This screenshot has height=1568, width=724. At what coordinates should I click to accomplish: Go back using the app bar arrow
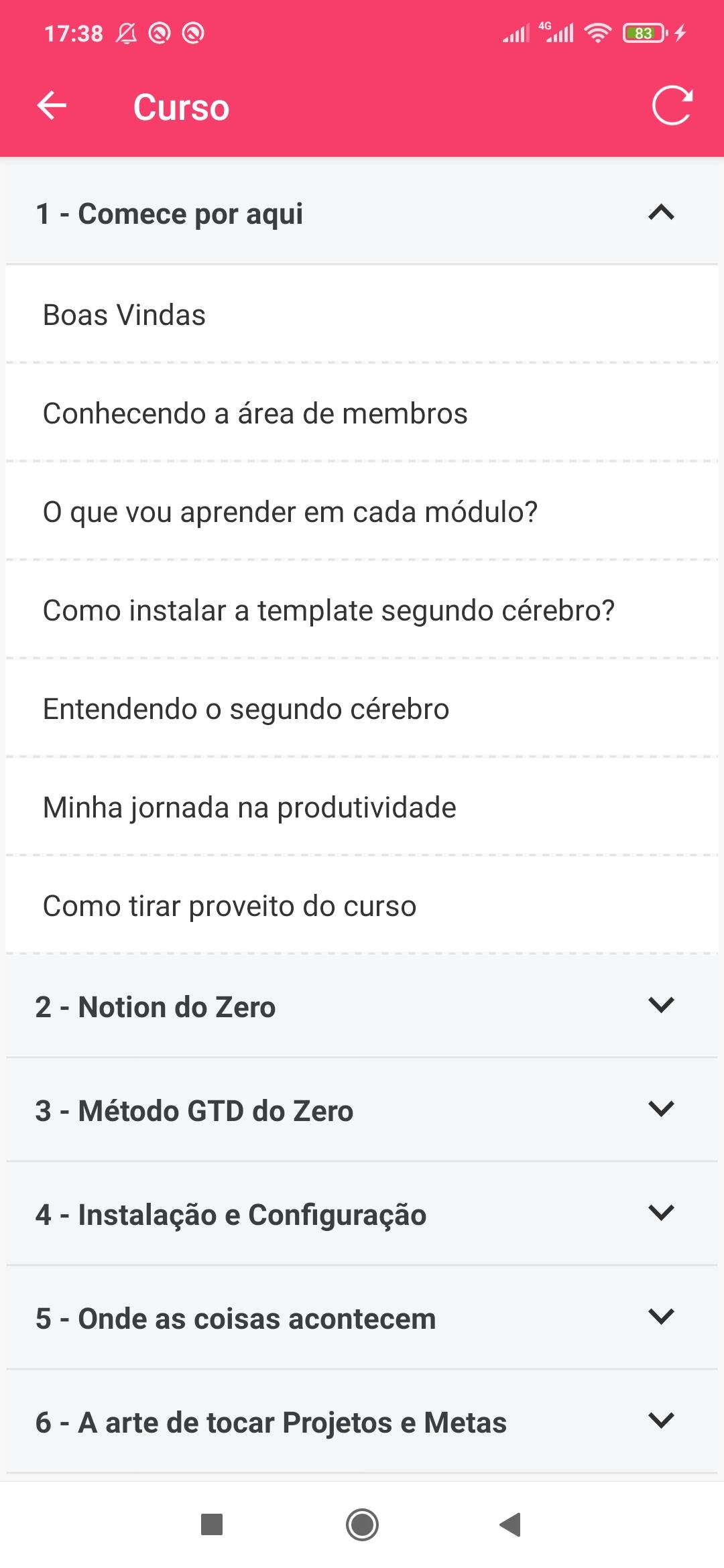coord(52,106)
